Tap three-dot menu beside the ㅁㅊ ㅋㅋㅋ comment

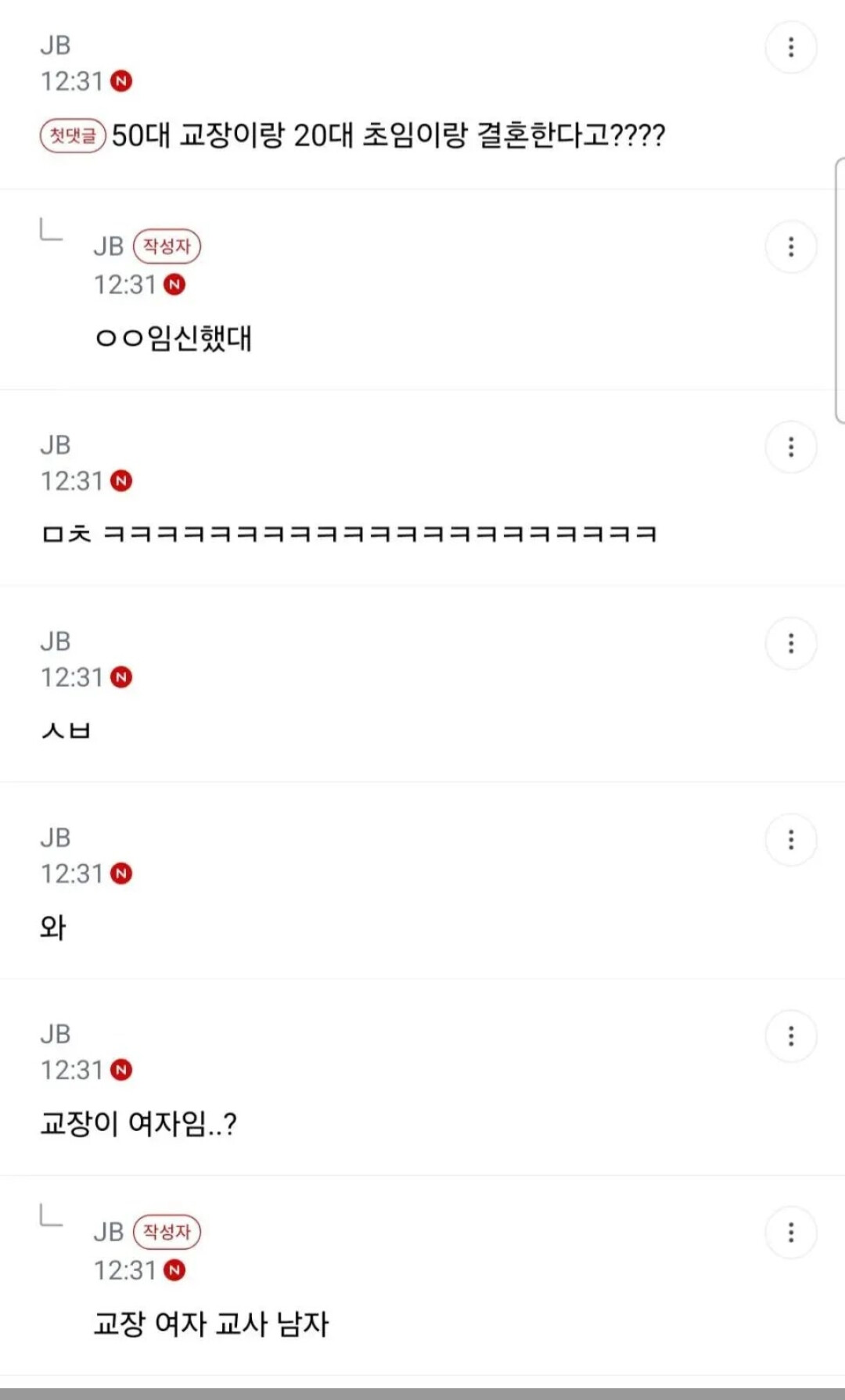click(791, 447)
